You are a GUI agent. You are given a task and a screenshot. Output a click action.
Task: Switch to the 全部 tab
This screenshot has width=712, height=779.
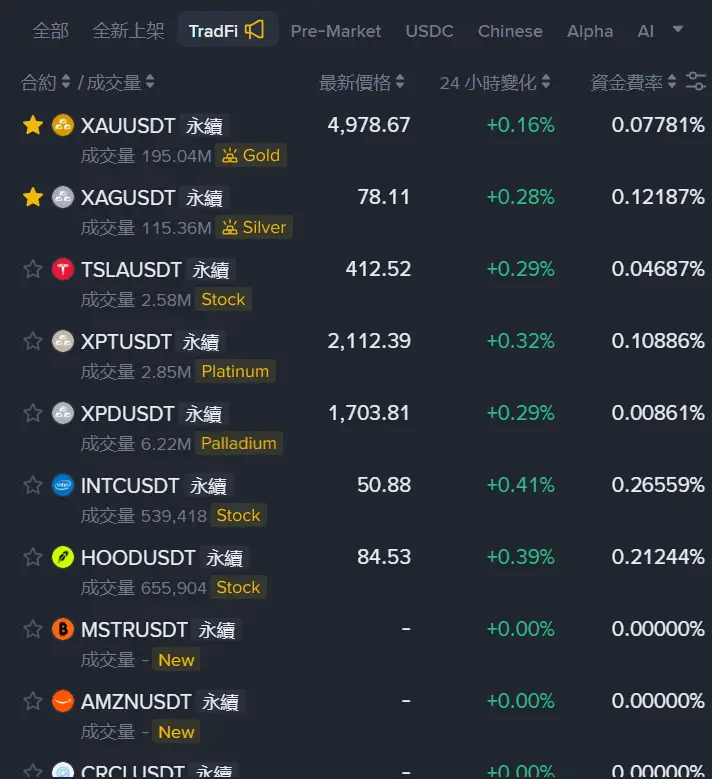(51, 31)
